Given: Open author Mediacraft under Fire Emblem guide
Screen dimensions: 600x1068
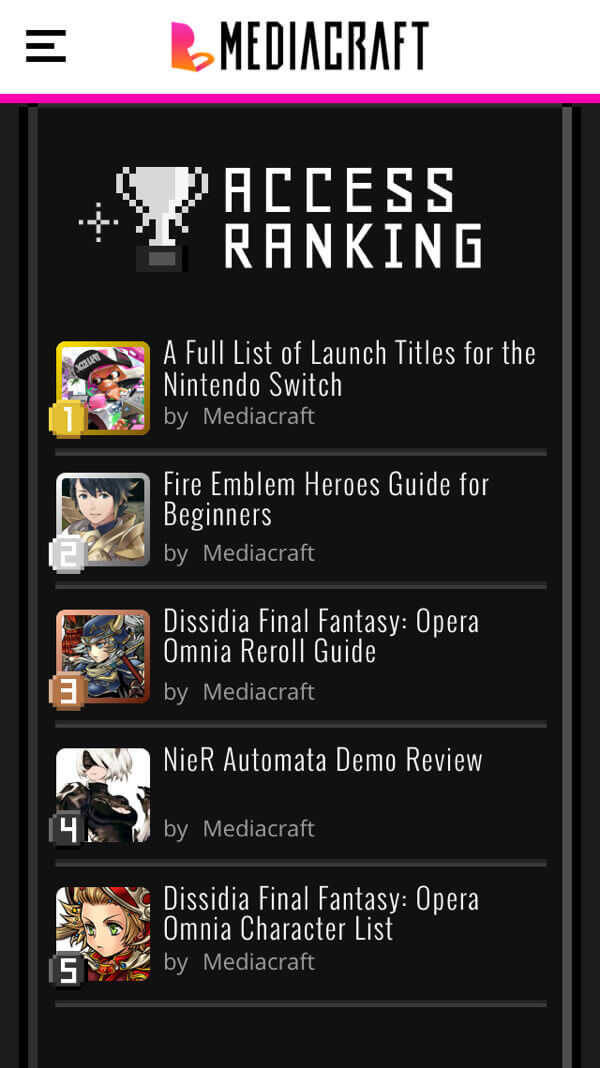Looking at the screenshot, I should [259, 552].
